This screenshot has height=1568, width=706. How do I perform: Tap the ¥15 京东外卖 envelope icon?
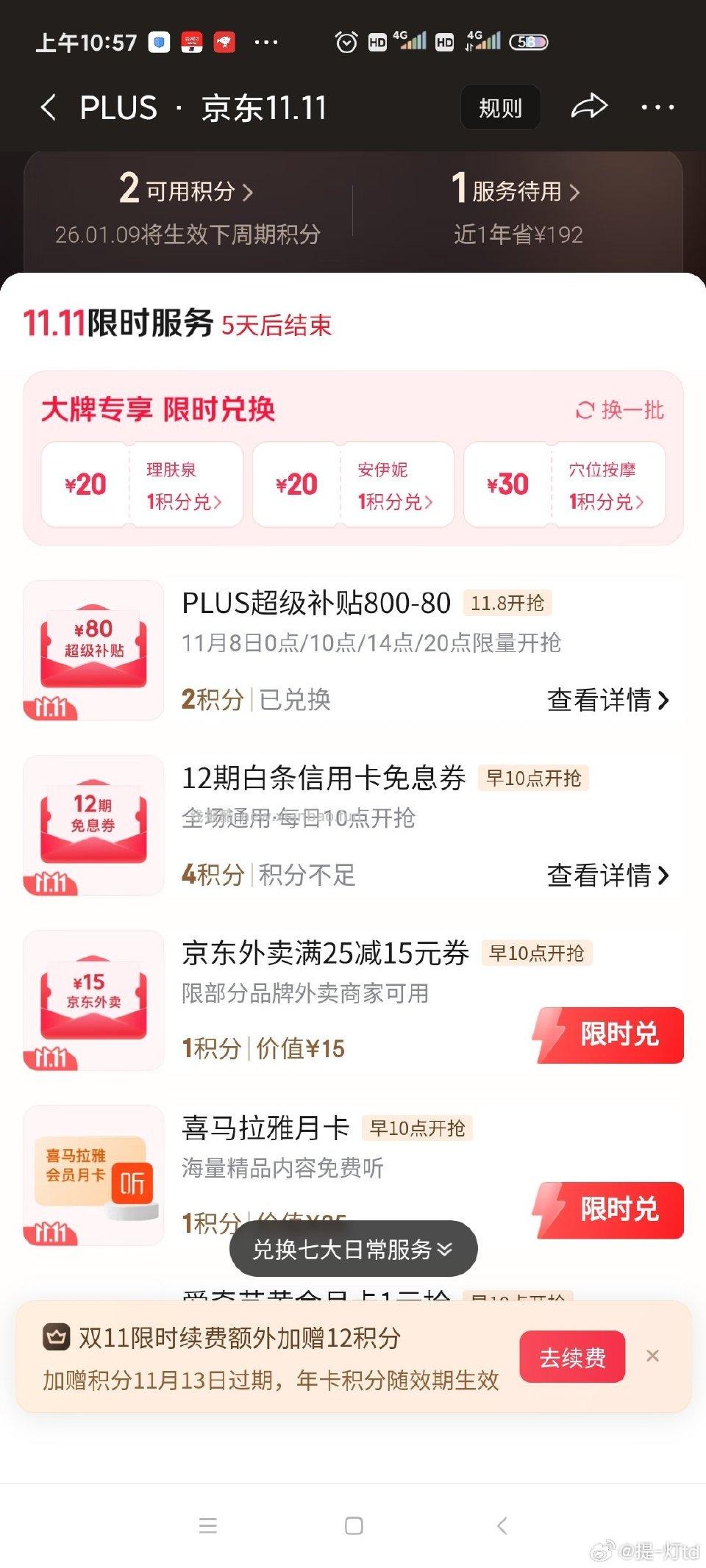(x=92, y=1002)
